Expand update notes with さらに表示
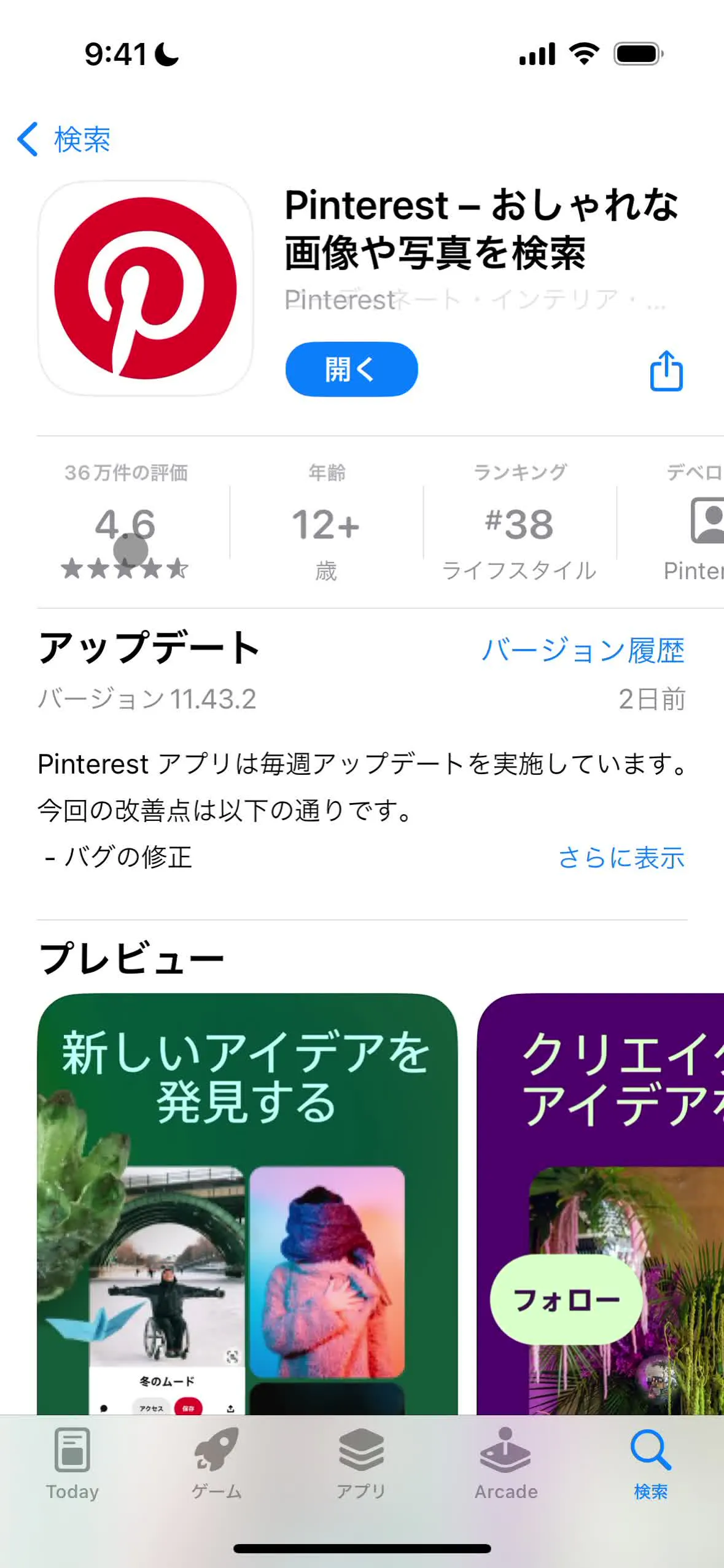724x1568 pixels. pyautogui.click(x=621, y=857)
